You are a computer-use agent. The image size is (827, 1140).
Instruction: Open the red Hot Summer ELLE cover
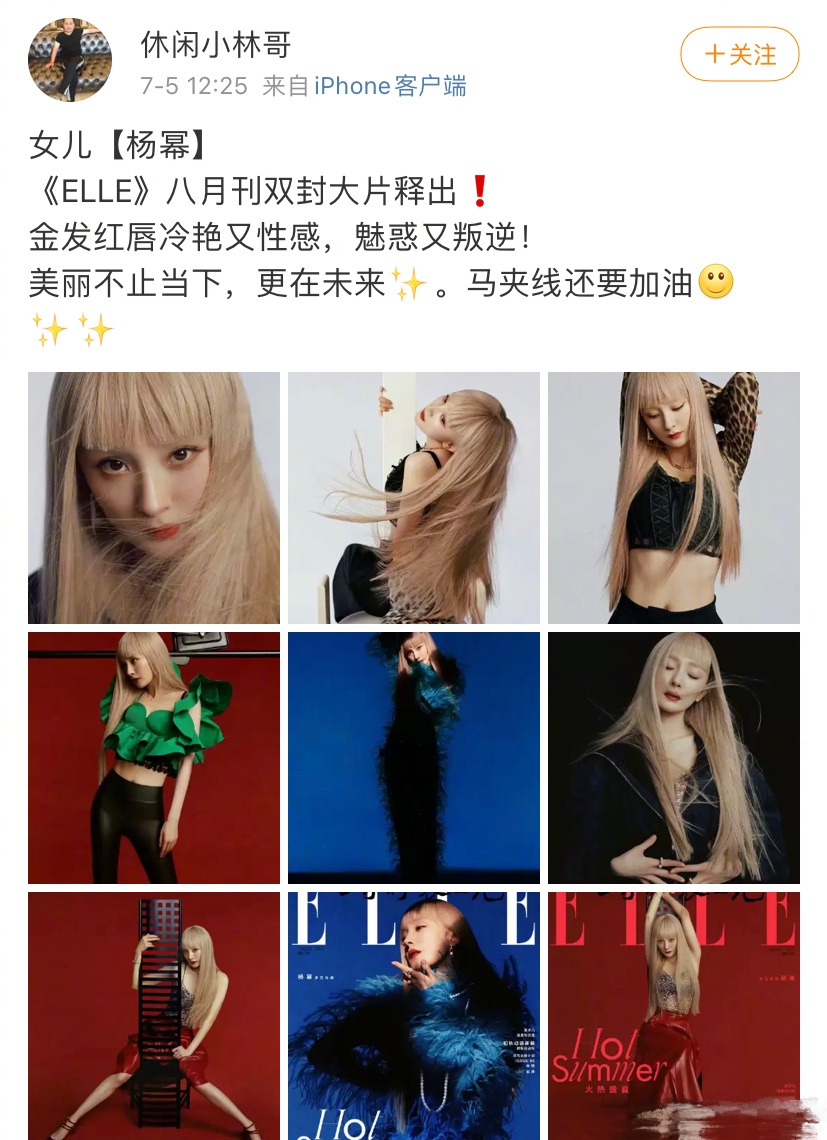(x=674, y=1013)
